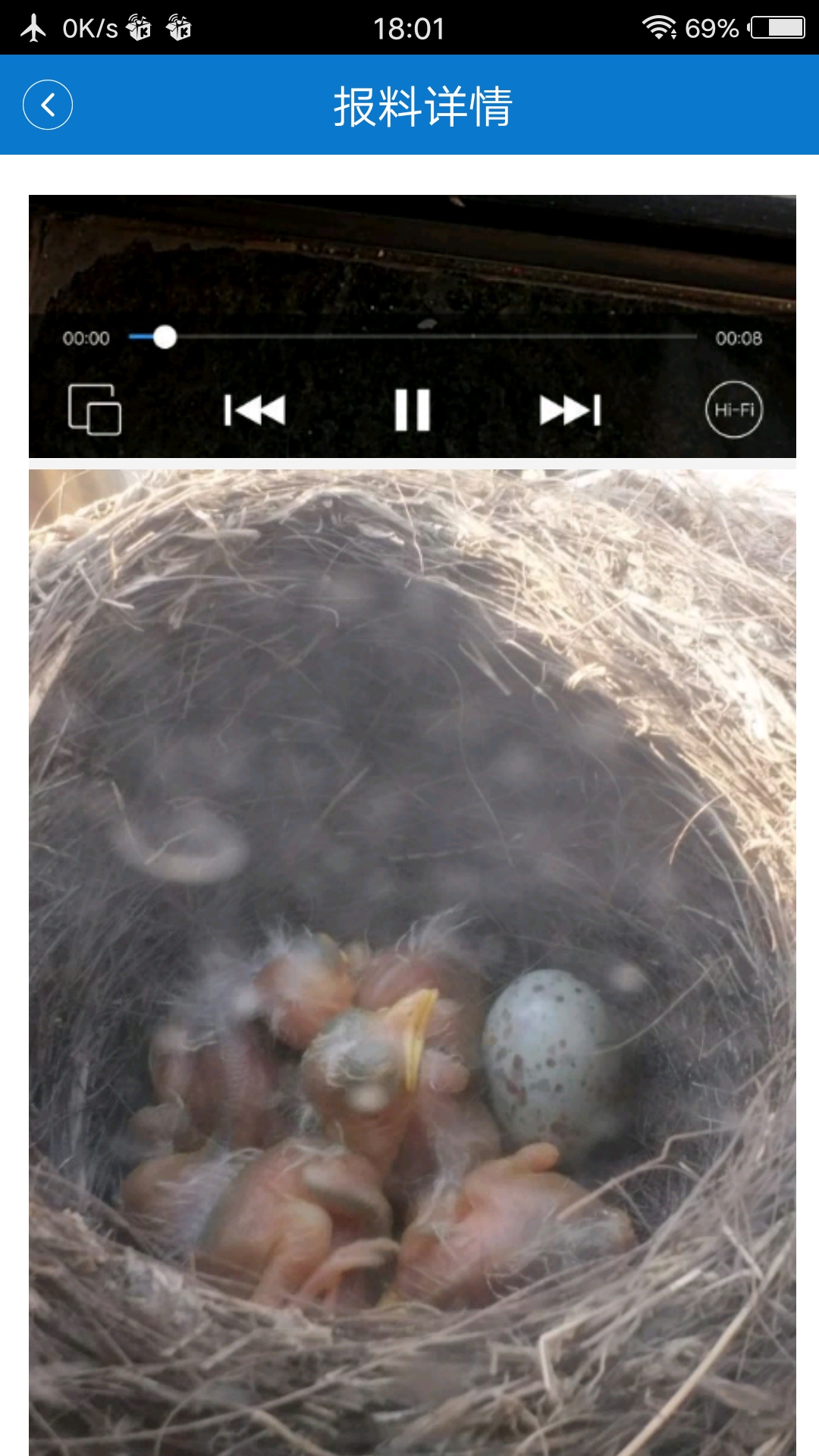The height and width of the screenshot is (1456, 819).
Task: Skip to the previous video
Action: (x=255, y=410)
